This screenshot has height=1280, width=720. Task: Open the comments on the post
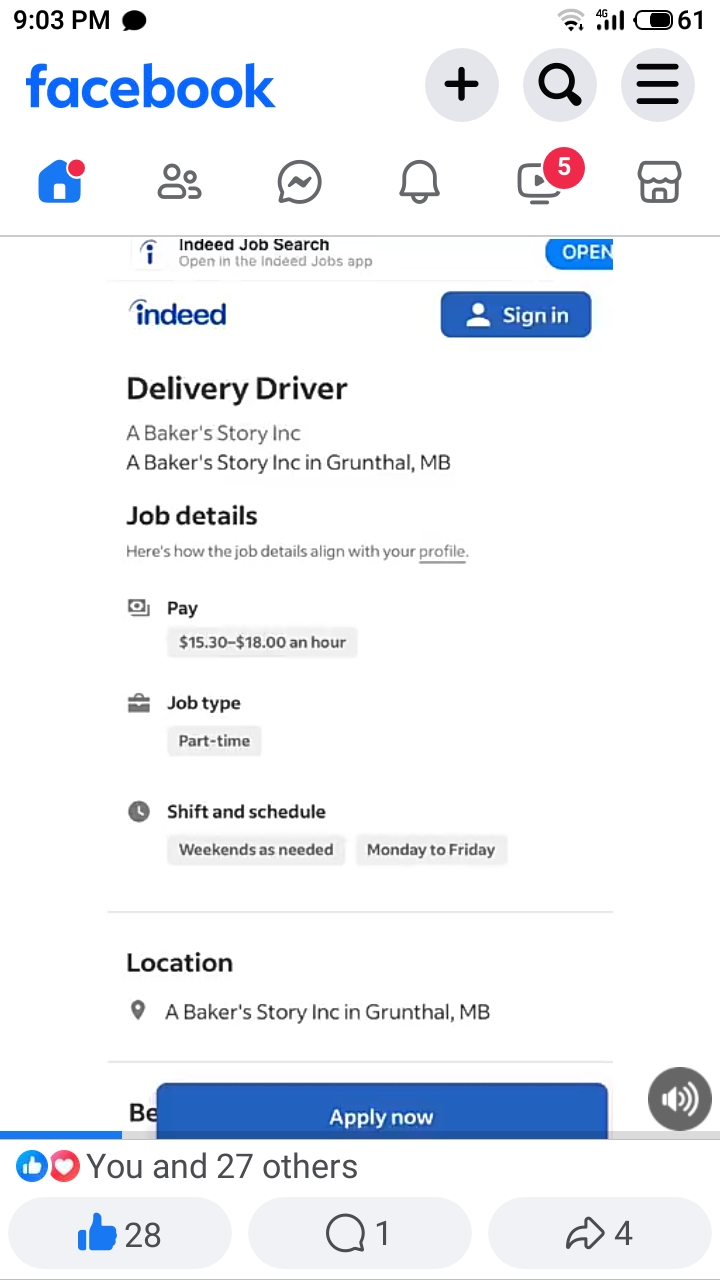click(x=359, y=1233)
